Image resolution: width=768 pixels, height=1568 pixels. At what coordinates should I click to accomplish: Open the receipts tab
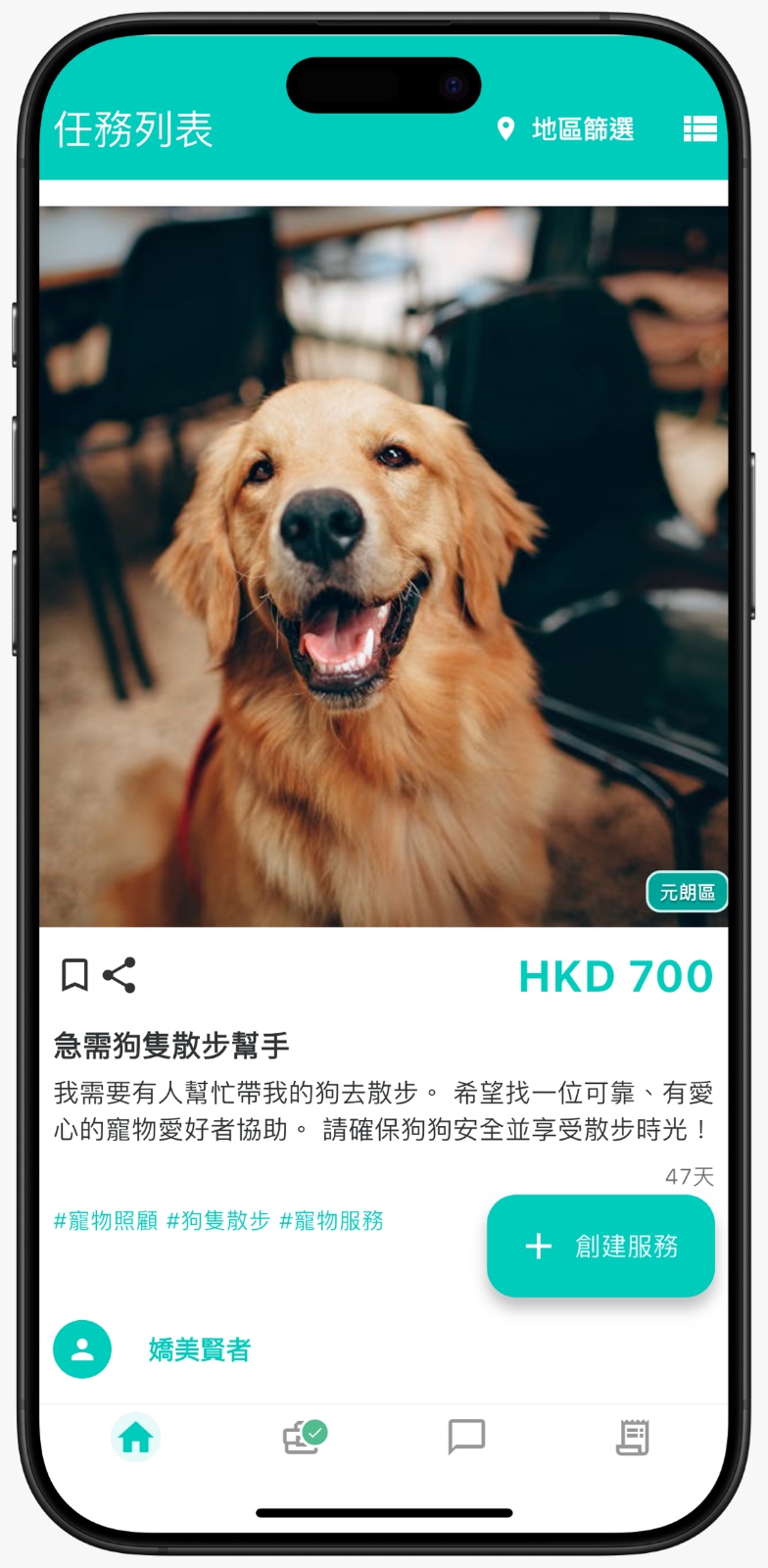[633, 1438]
